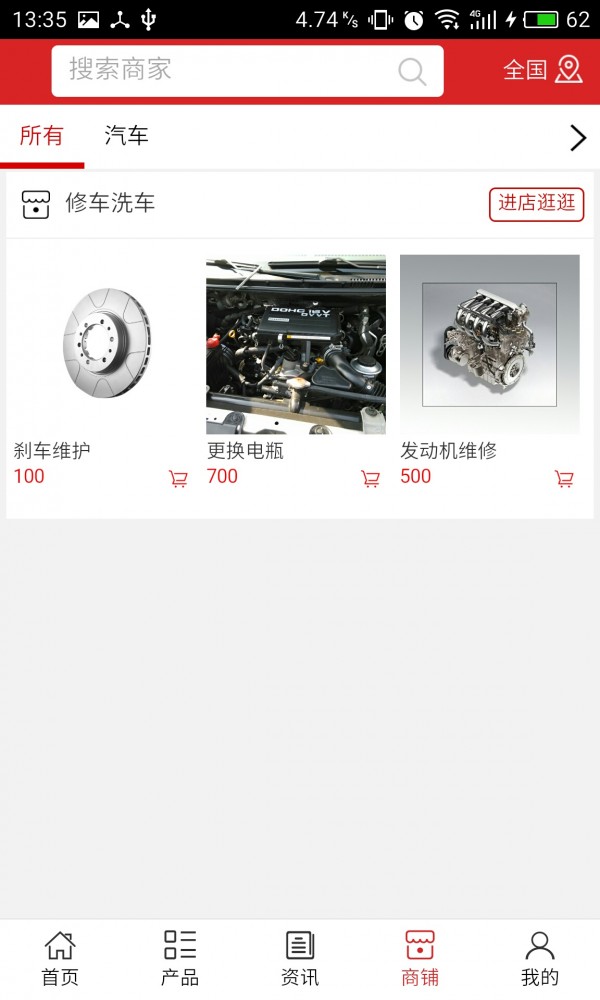Open the 更换电瓶 product image

(296, 344)
